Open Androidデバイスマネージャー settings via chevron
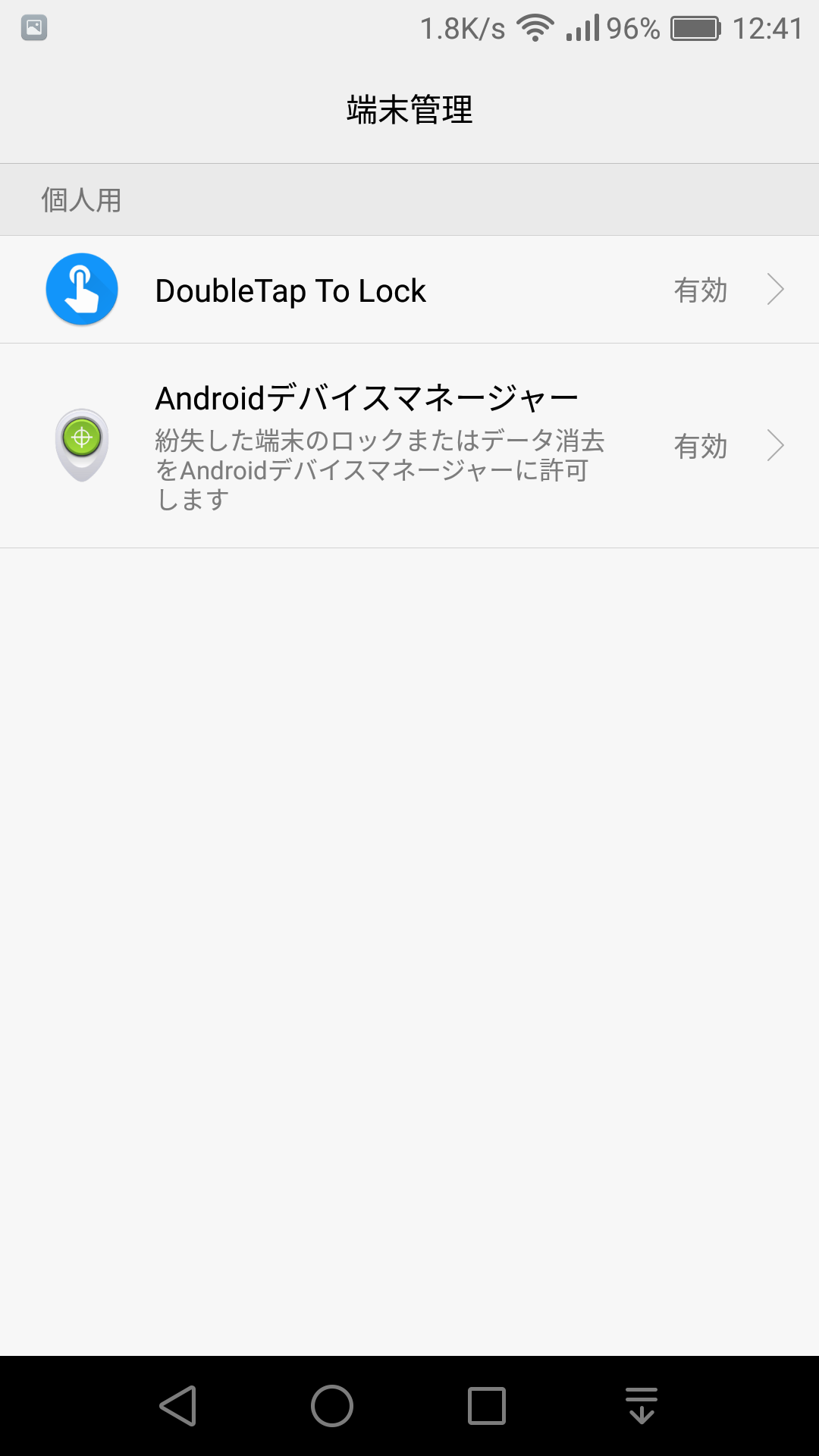The height and width of the screenshot is (1456, 819). tap(777, 446)
